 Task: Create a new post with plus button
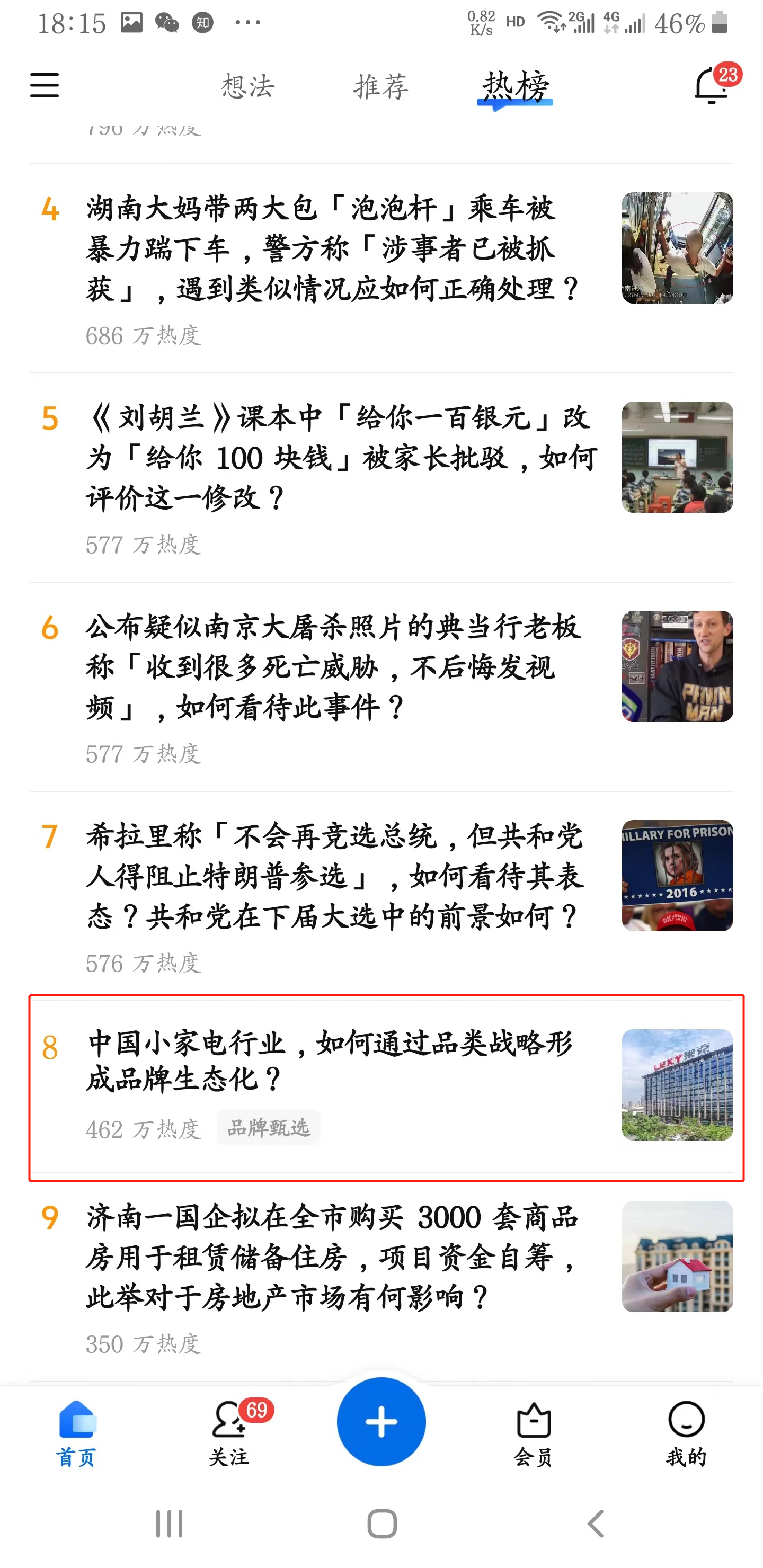click(381, 1422)
